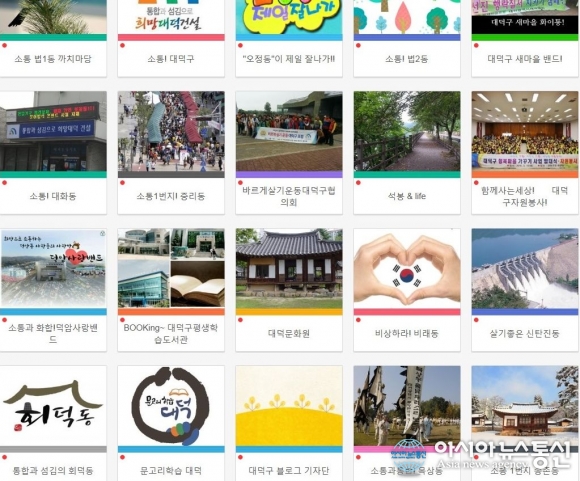This screenshot has width=580, height=481.
Task: Open 바르게살기운동대덕구협의회 band card
Action: [289, 153]
